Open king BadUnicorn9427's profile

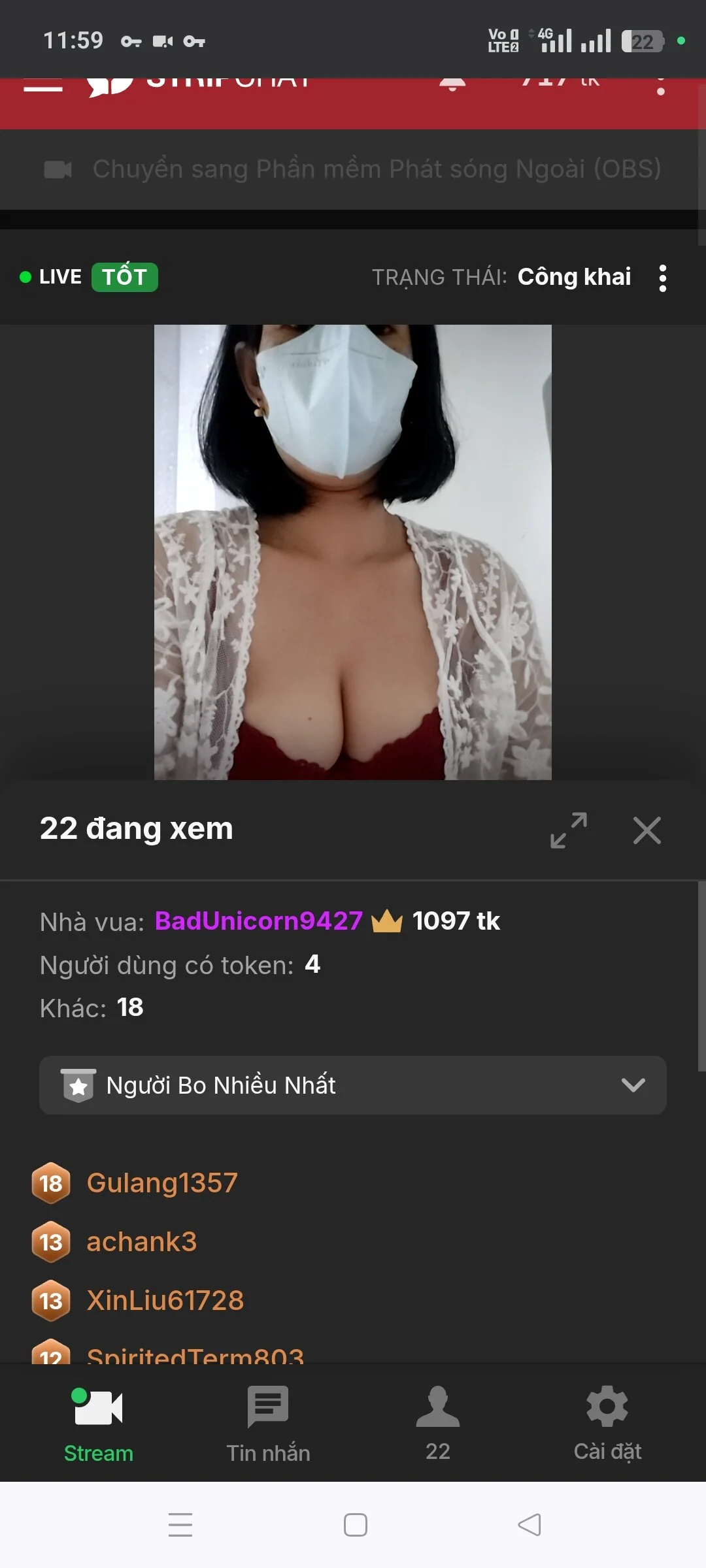pos(259,921)
